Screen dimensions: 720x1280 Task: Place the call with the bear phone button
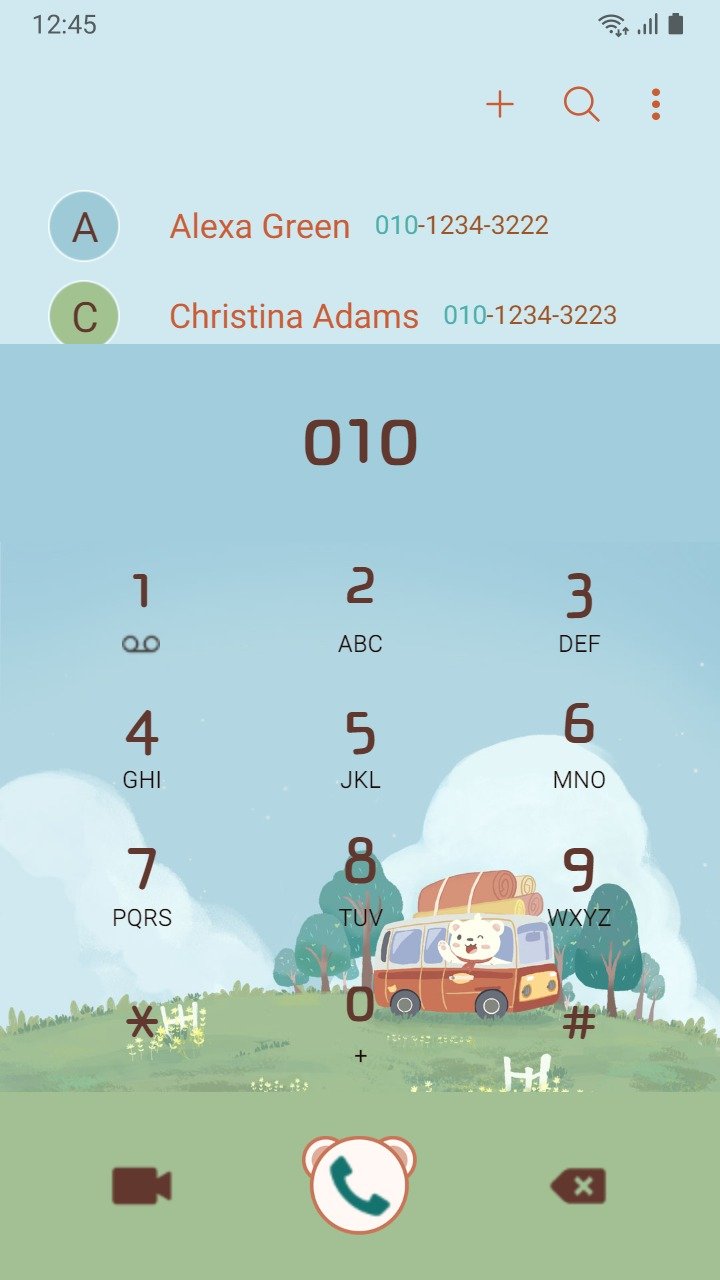click(x=359, y=1184)
